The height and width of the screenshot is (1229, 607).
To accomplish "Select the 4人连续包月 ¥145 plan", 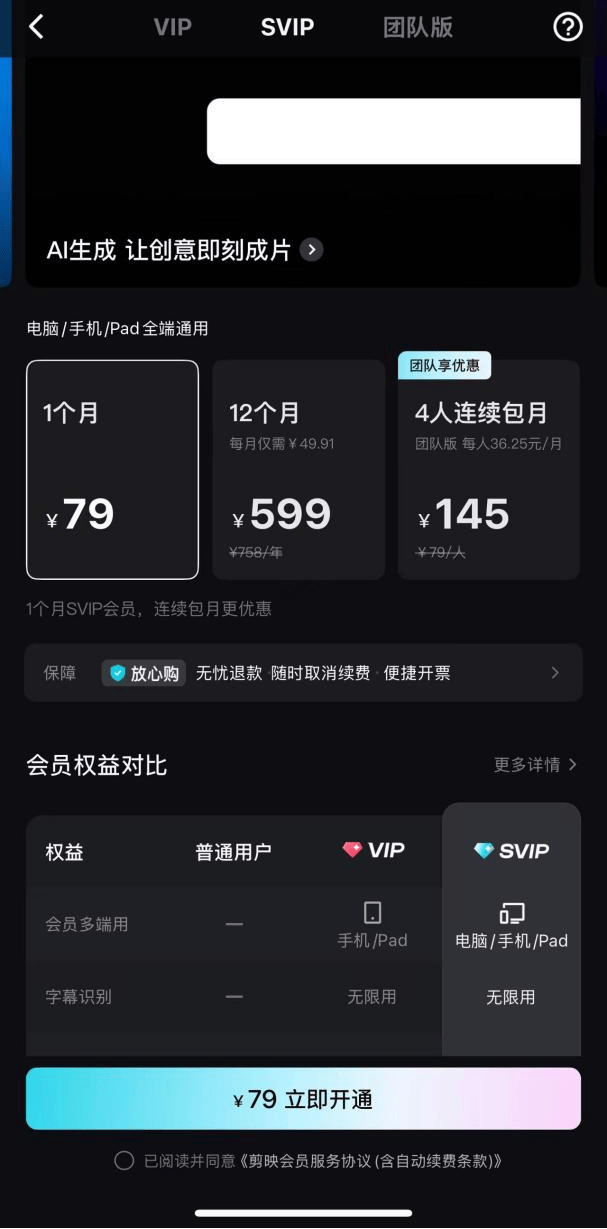I will [x=489, y=469].
